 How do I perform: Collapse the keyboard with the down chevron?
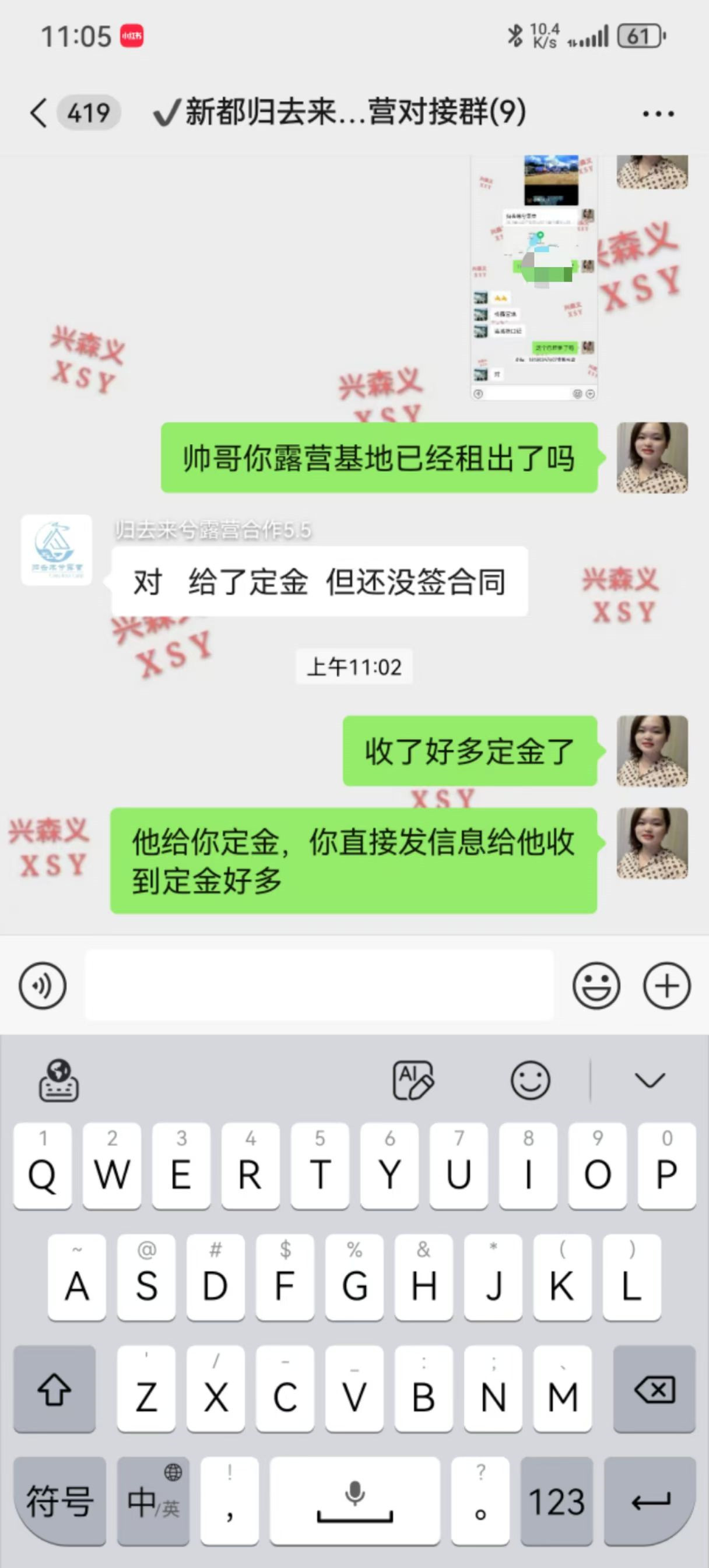pos(650,1081)
